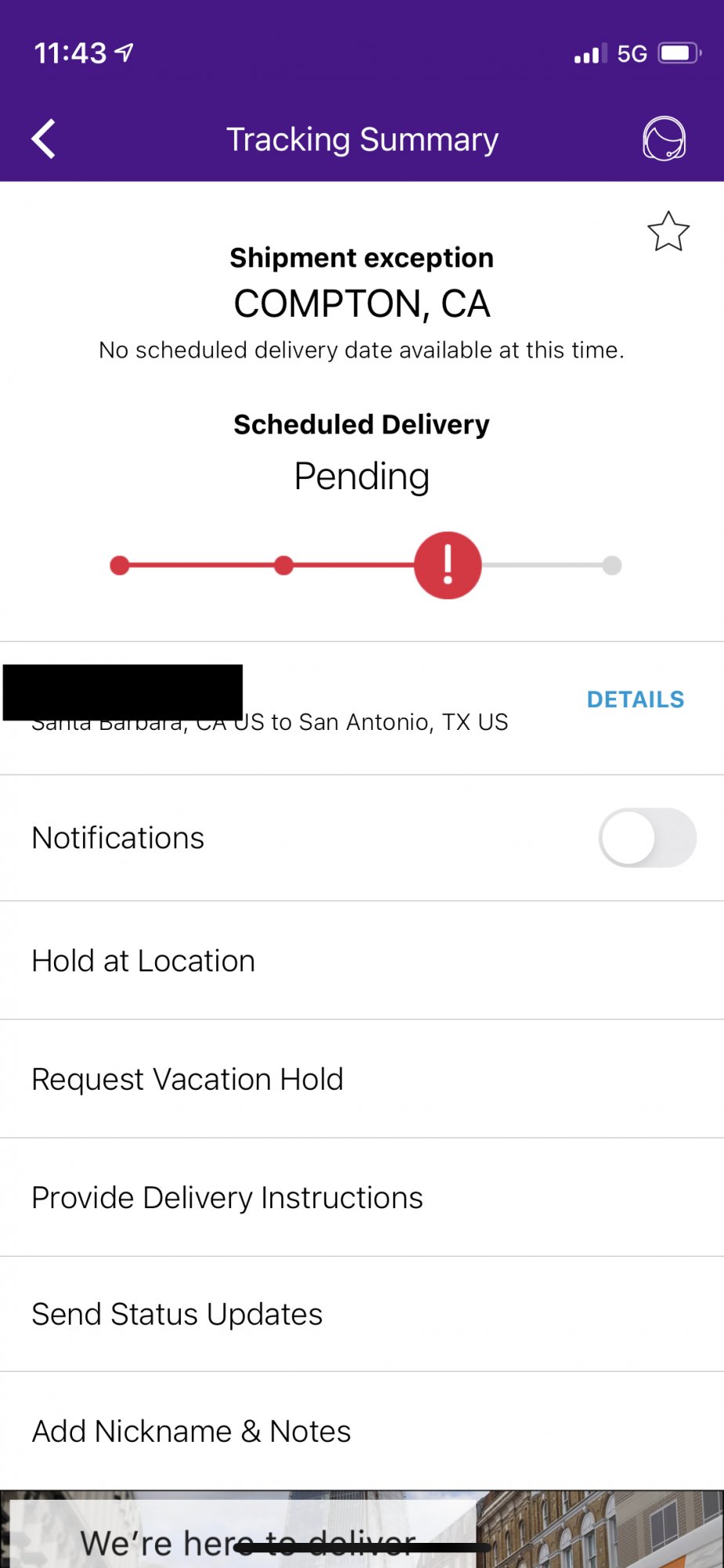Screen dimensions: 724x1568
Task: Add shipment to favorites with star
Action: point(668,232)
